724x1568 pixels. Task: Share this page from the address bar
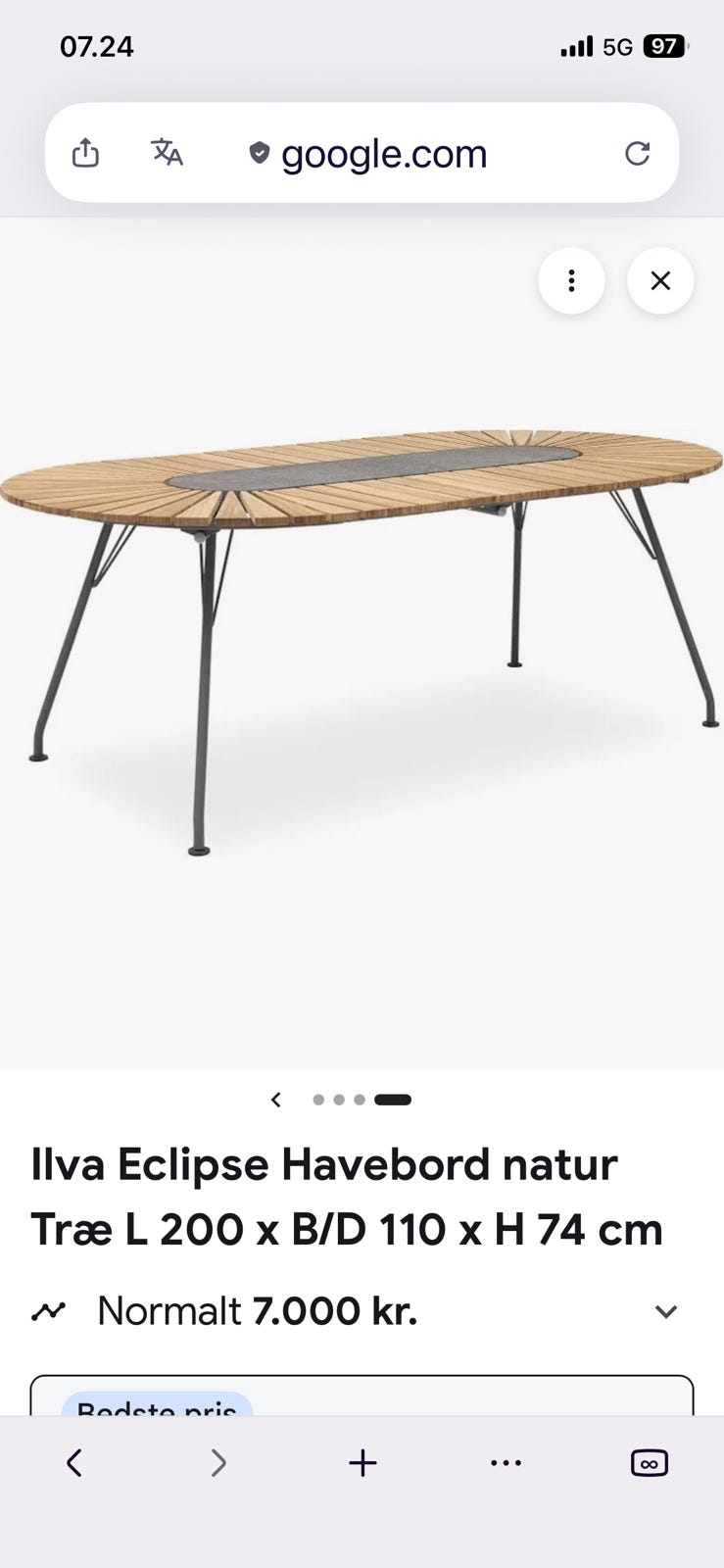[x=85, y=153]
